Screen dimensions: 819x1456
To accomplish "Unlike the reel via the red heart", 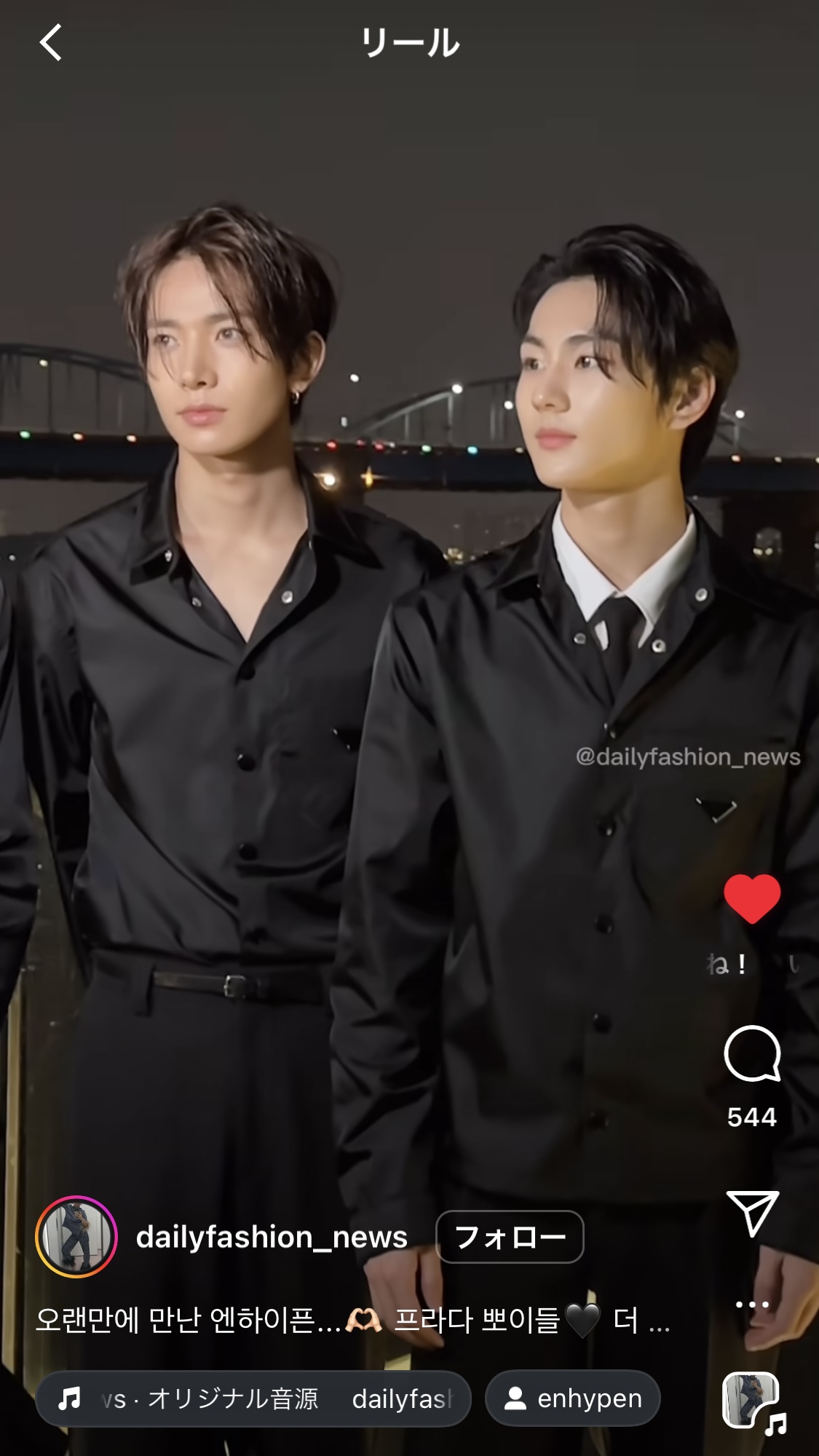I will [x=752, y=899].
